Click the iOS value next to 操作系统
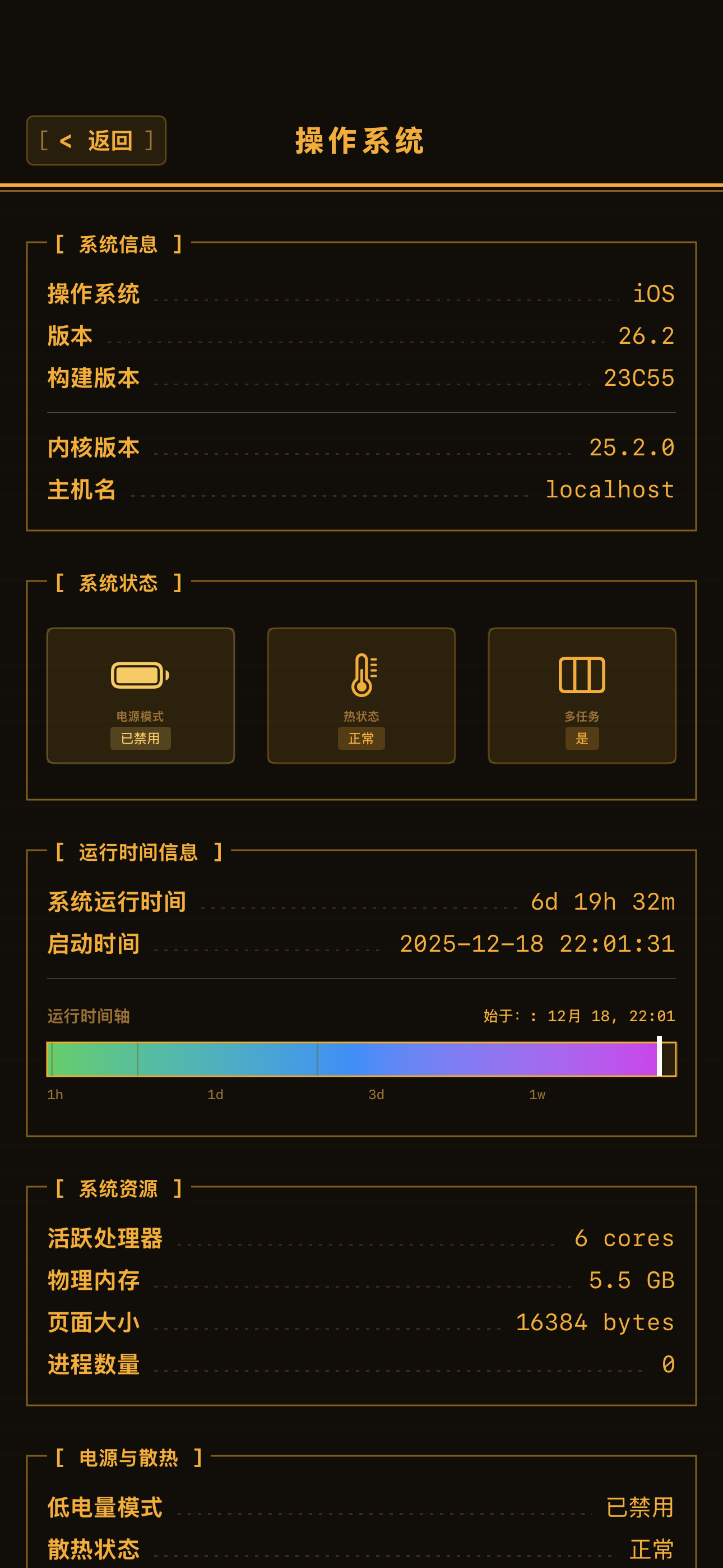Image resolution: width=723 pixels, height=1568 pixels. 654,293
